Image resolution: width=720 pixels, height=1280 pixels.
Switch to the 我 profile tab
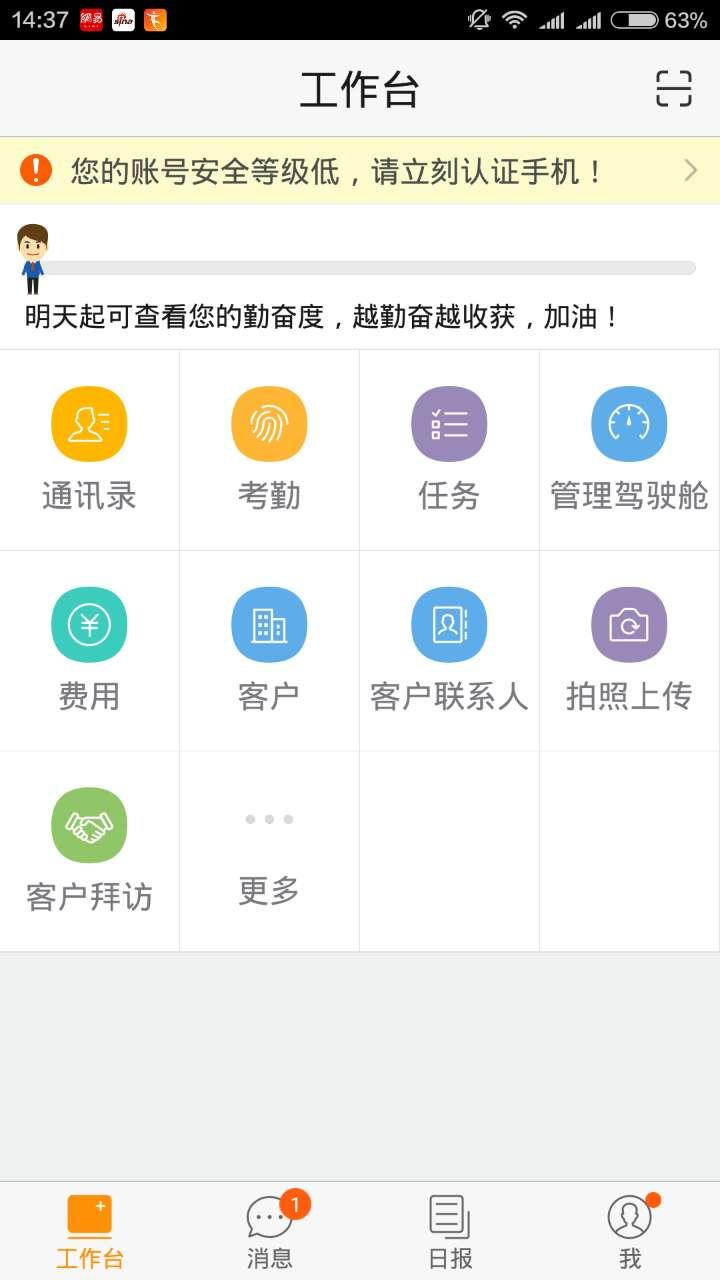(630, 1231)
